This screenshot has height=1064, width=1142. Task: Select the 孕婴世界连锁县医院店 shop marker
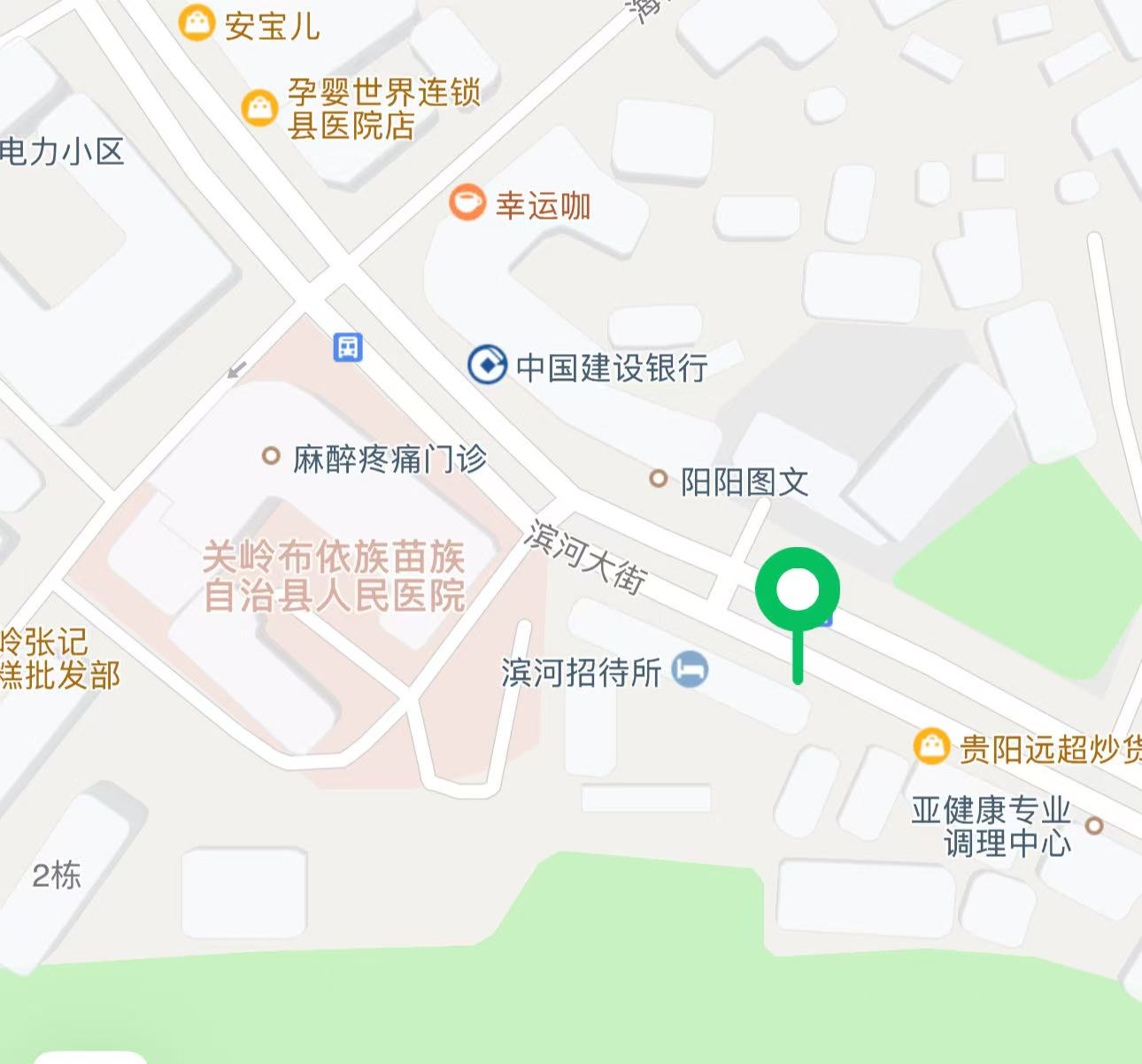pyautogui.click(x=259, y=108)
